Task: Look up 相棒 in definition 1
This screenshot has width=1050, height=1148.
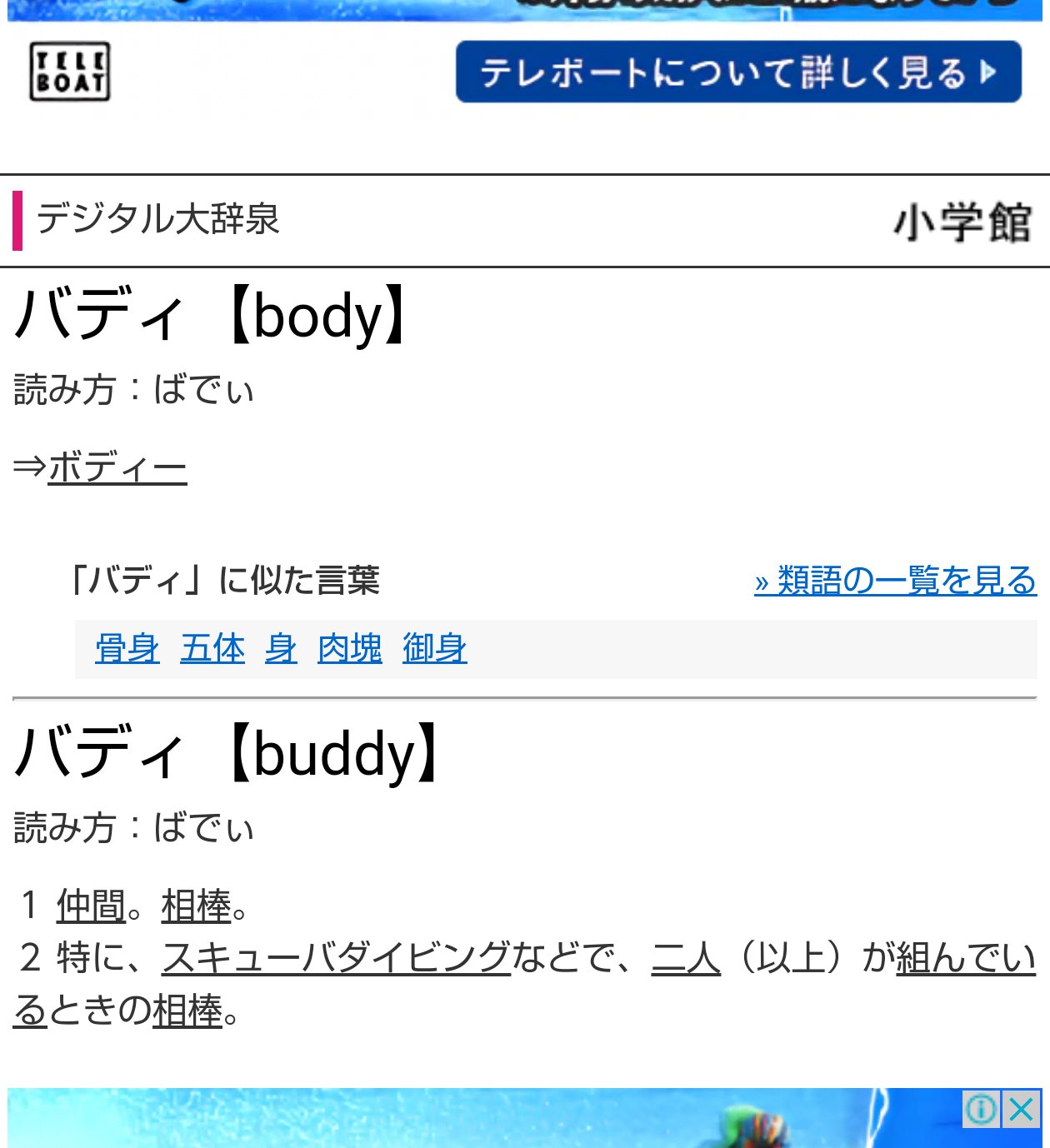Action: click(x=196, y=906)
